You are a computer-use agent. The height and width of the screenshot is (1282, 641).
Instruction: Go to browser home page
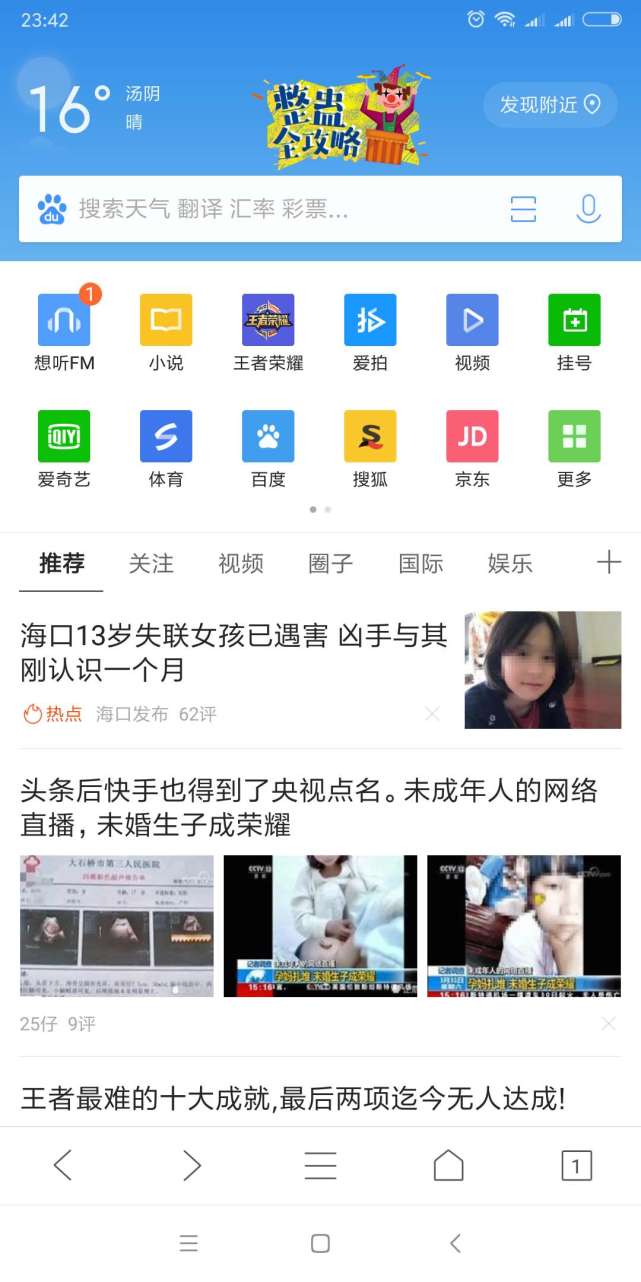(x=448, y=1165)
